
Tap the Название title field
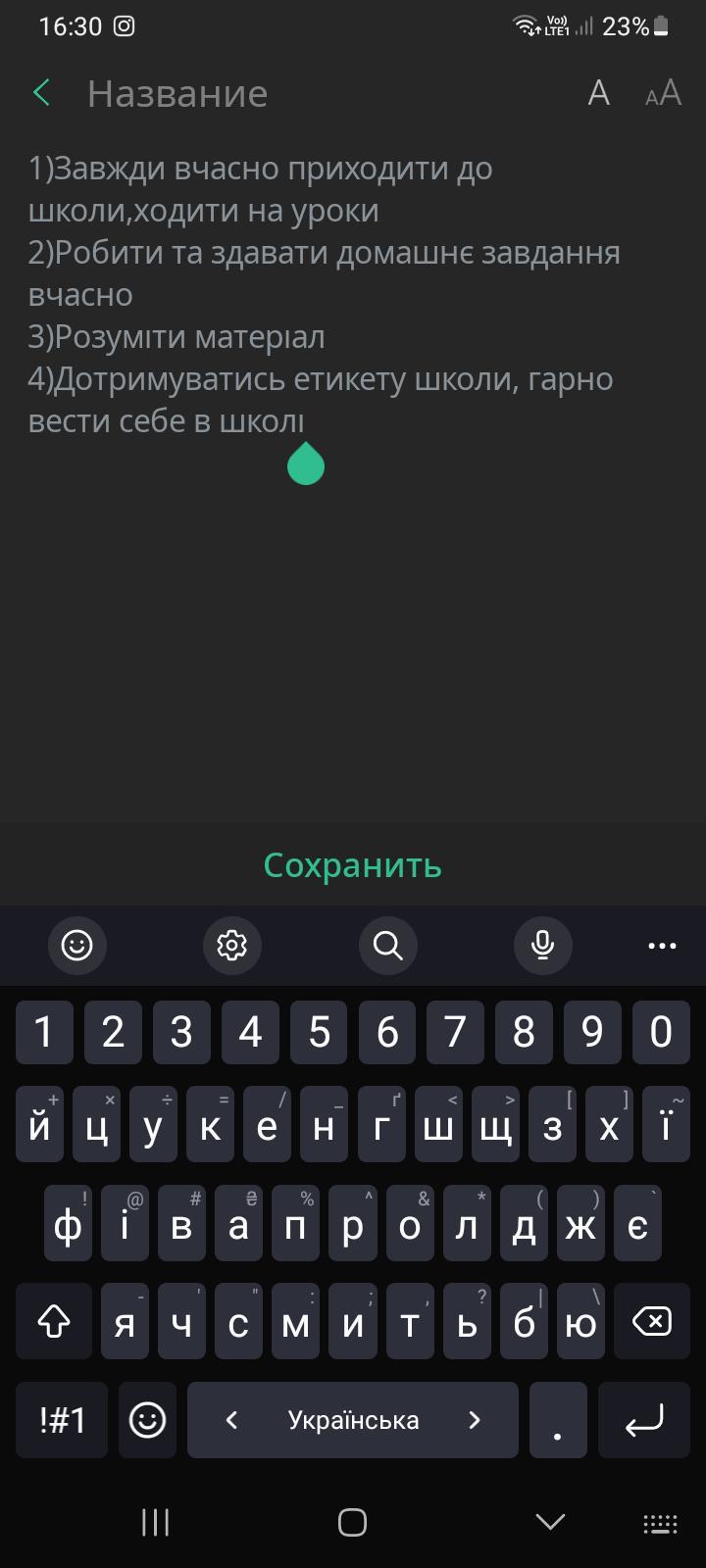point(177,93)
